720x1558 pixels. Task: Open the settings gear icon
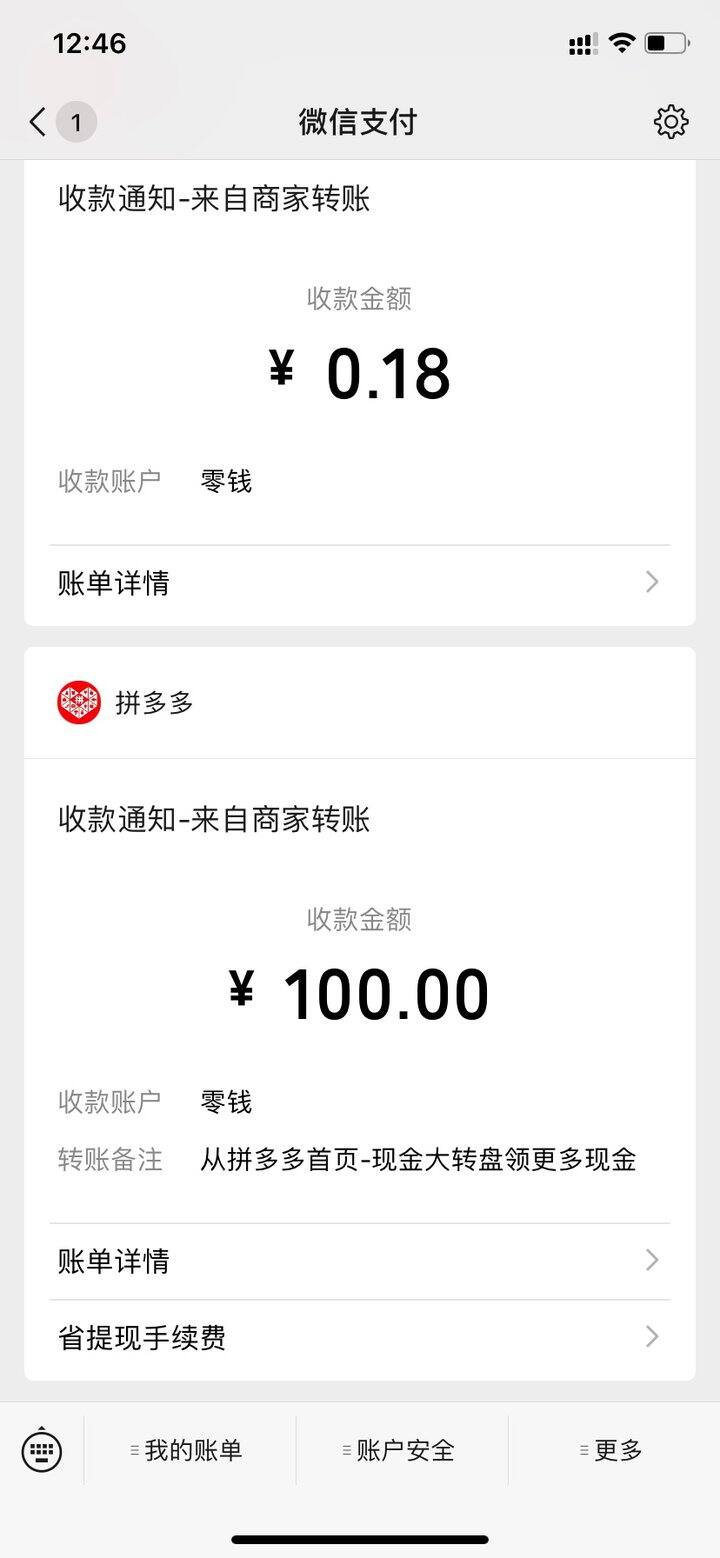[x=671, y=122]
